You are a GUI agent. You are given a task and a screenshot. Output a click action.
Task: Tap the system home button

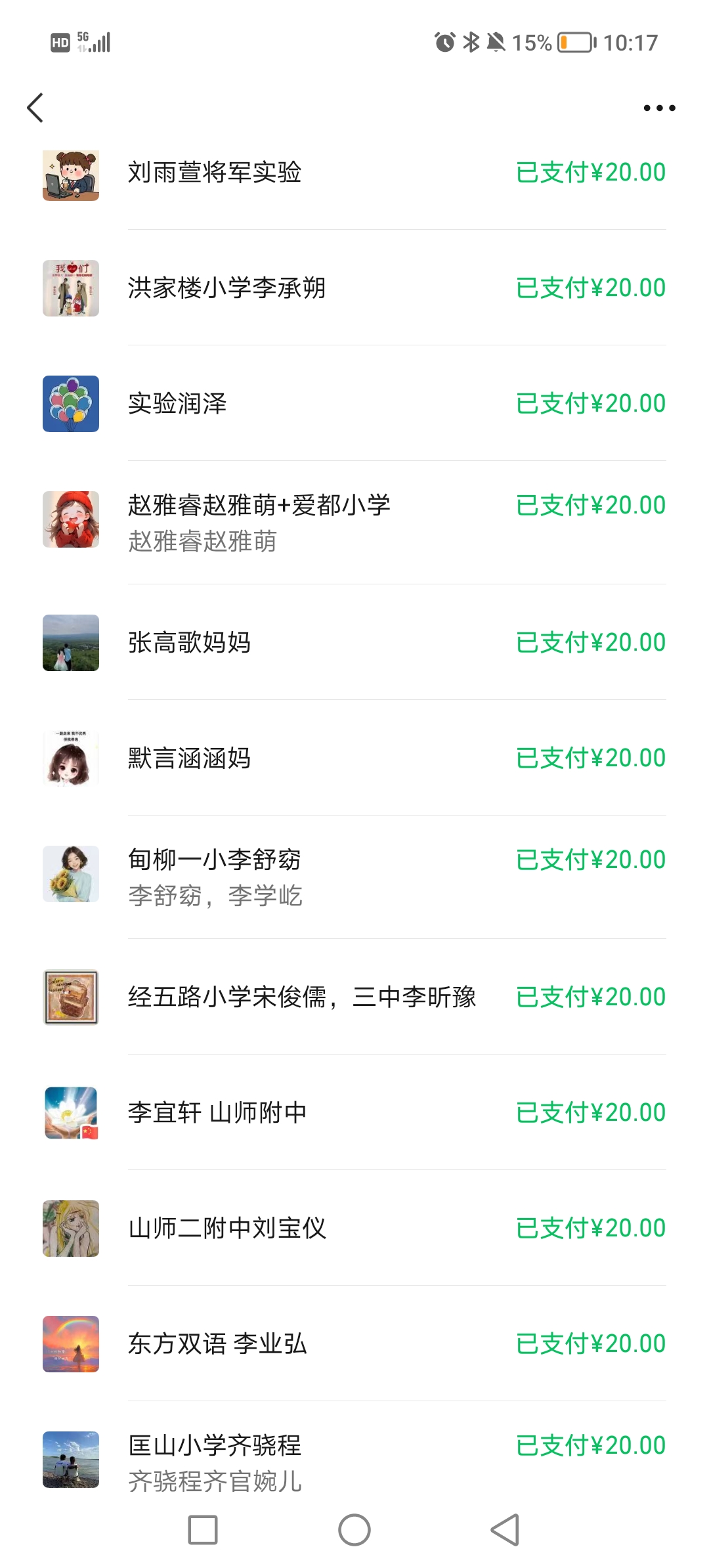(x=354, y=1530)
